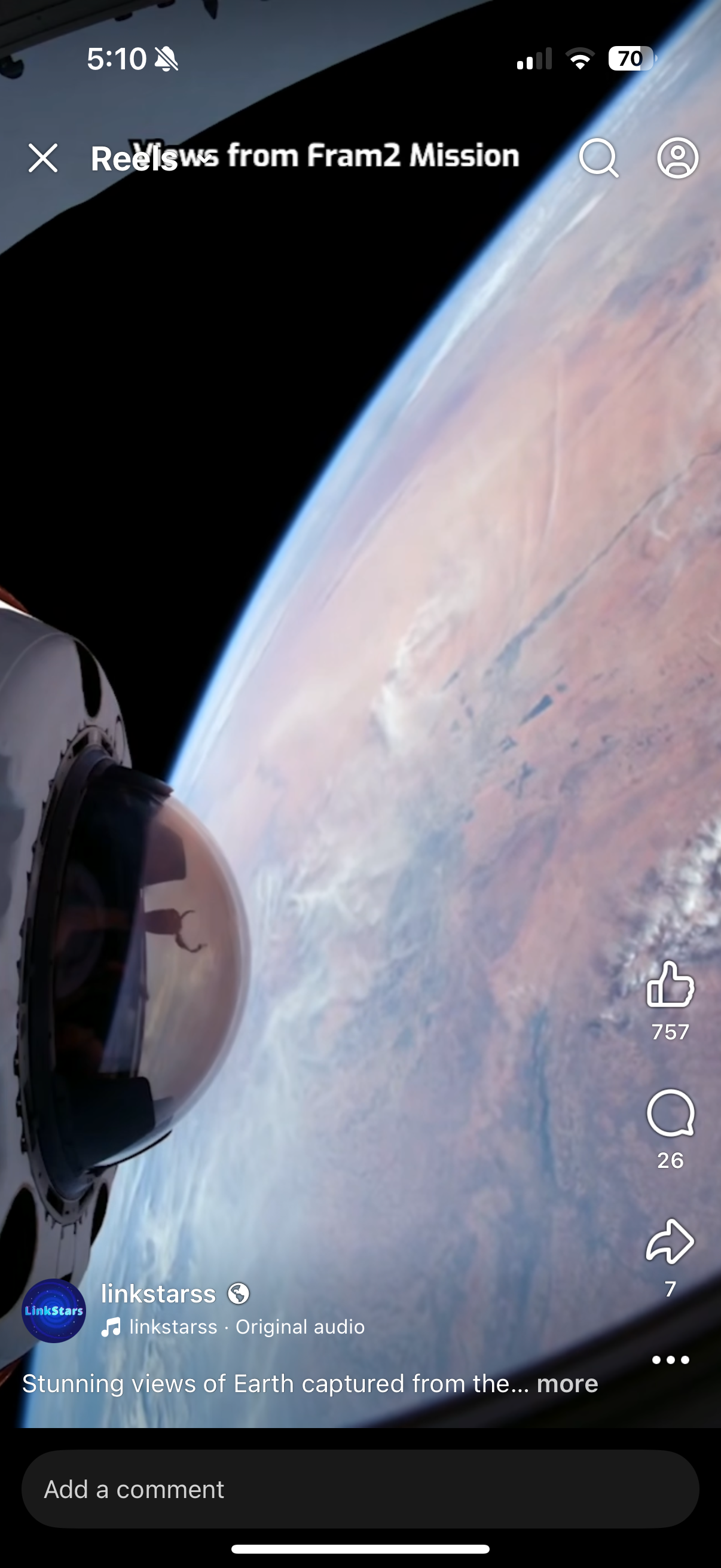Screen dimensions: 721x1568
Task: Expand the caption with more
Action: [x=567, y=1384]
